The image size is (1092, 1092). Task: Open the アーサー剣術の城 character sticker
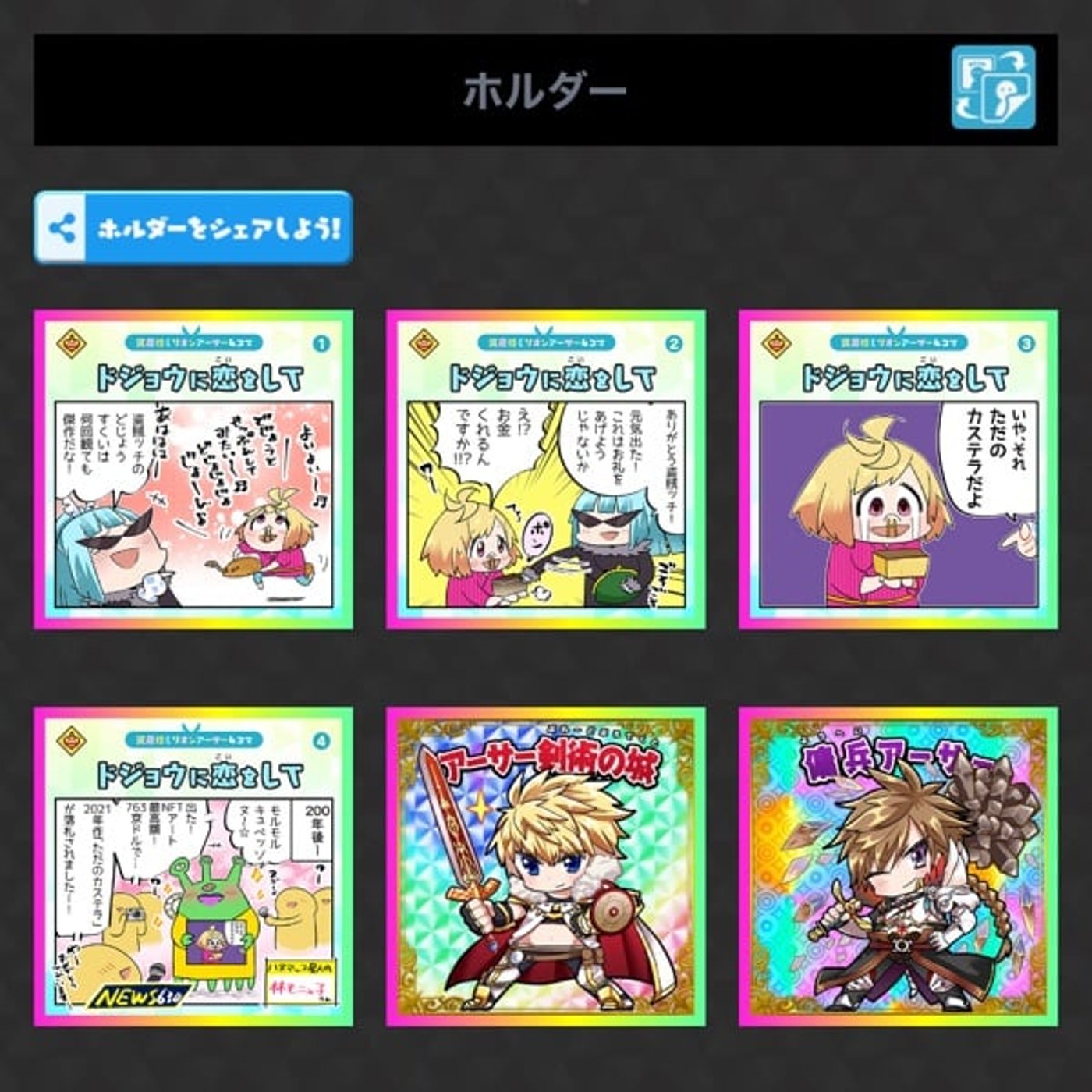point(546,867)
